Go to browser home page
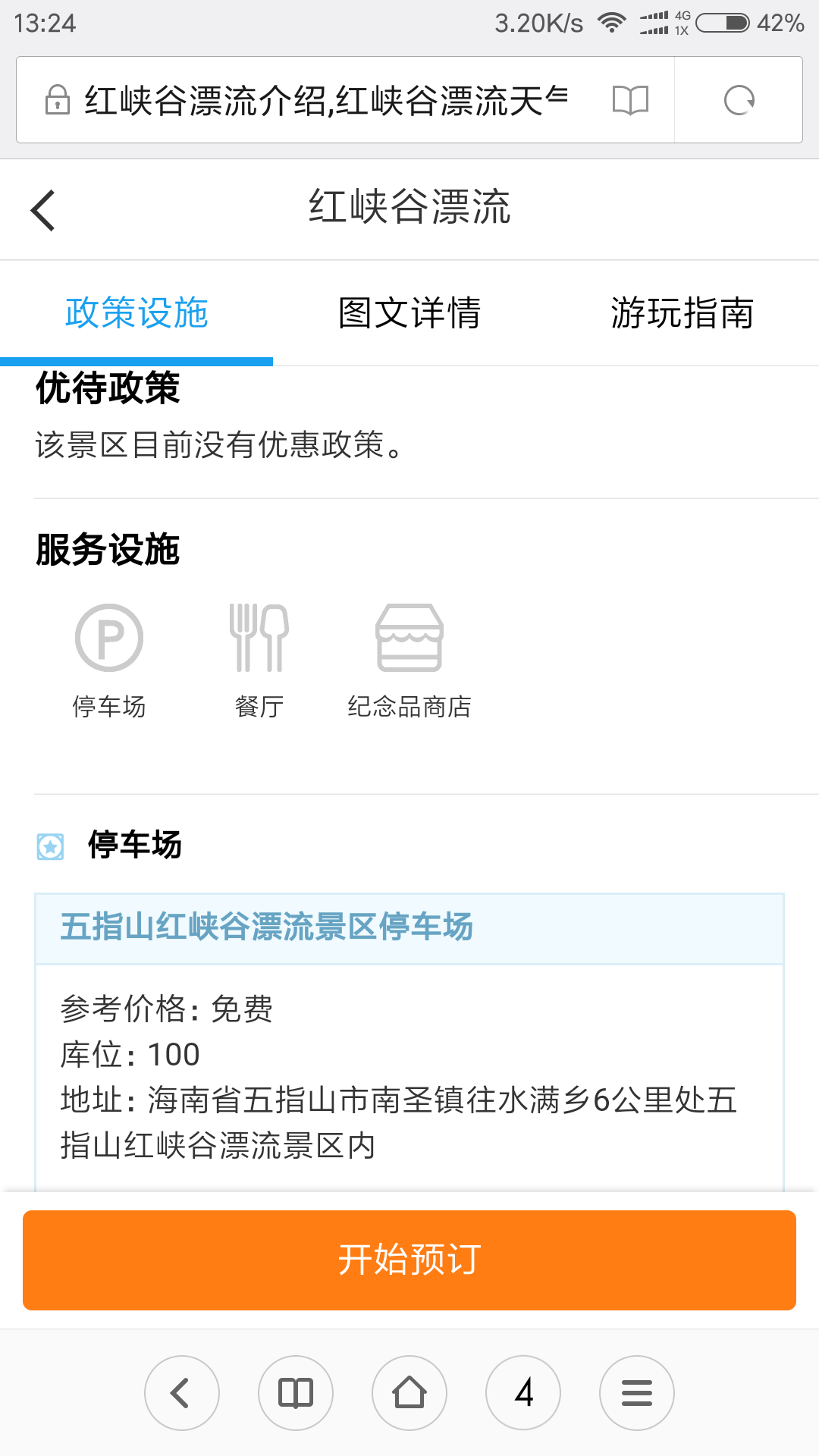The height and width of the screenshot is (1456, 819). (x=409, y=1393)
